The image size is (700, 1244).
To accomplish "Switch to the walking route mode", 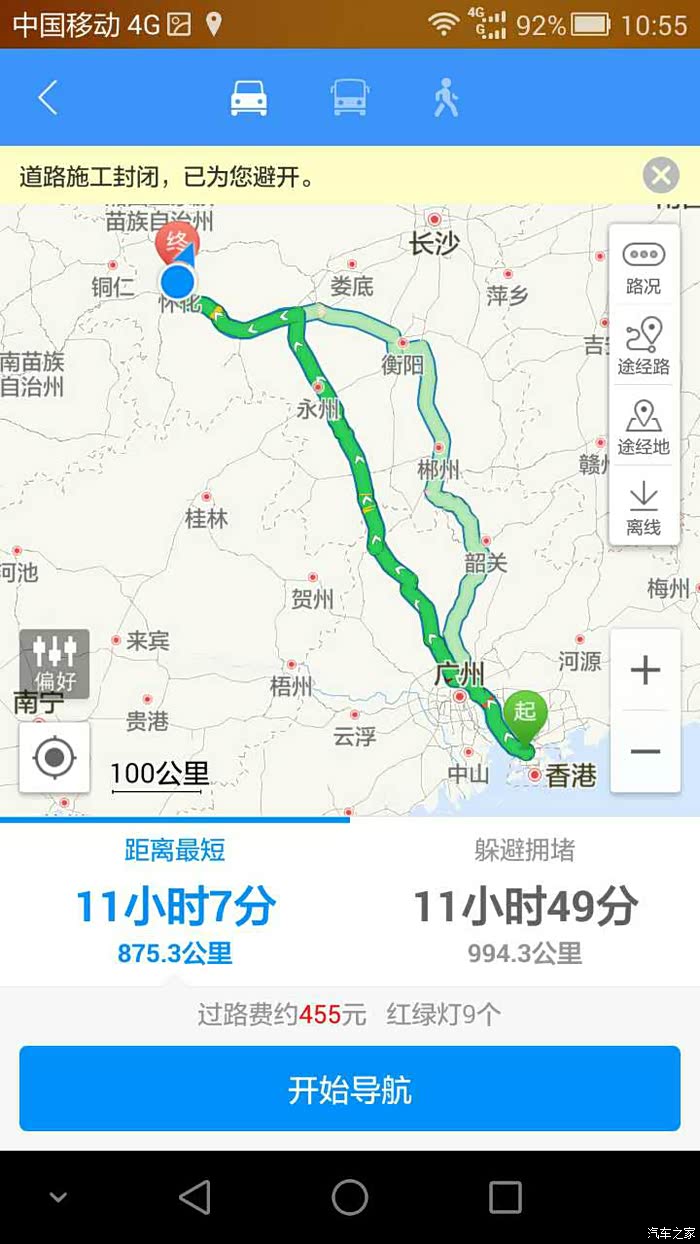I will [x=446, y=98].
